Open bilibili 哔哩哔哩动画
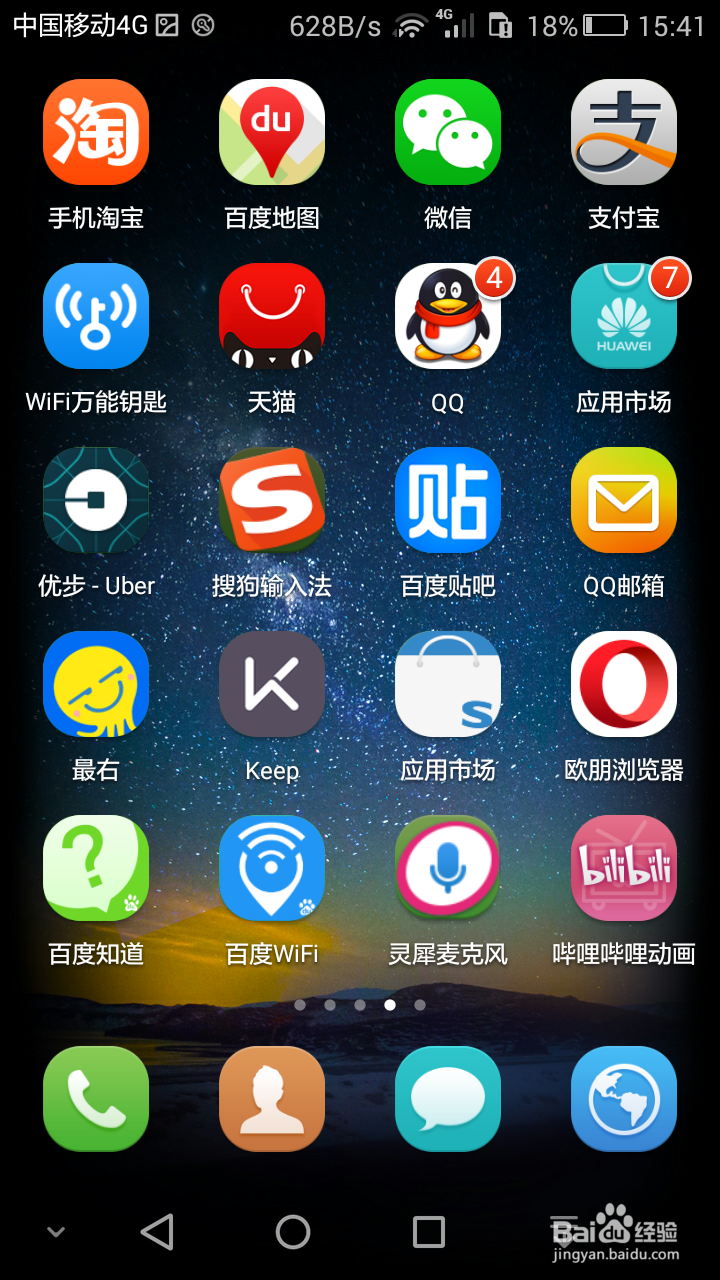This screenshot has width=720, height=1280. [623, 868]
